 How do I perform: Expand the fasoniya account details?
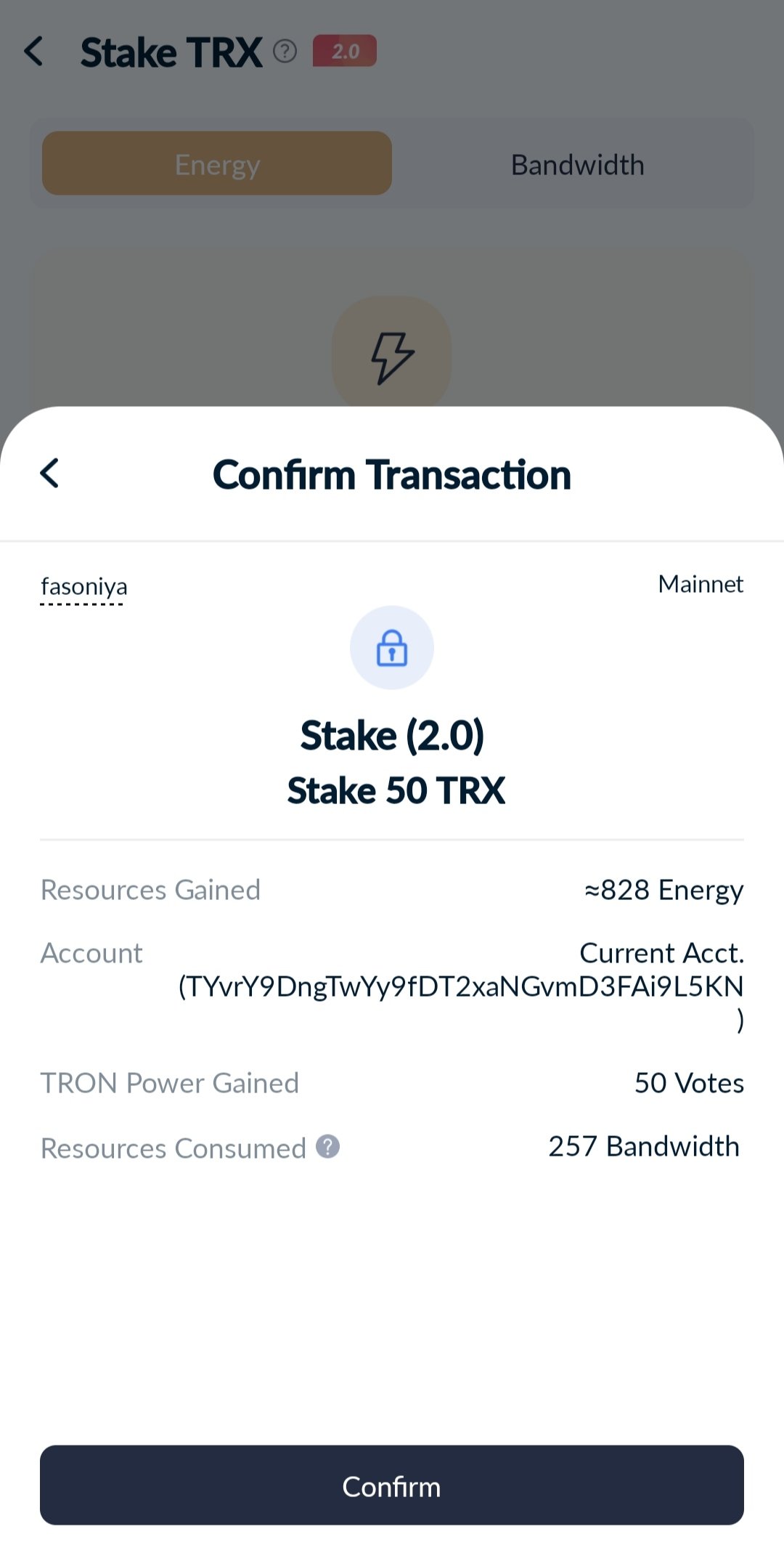[83, 587]
